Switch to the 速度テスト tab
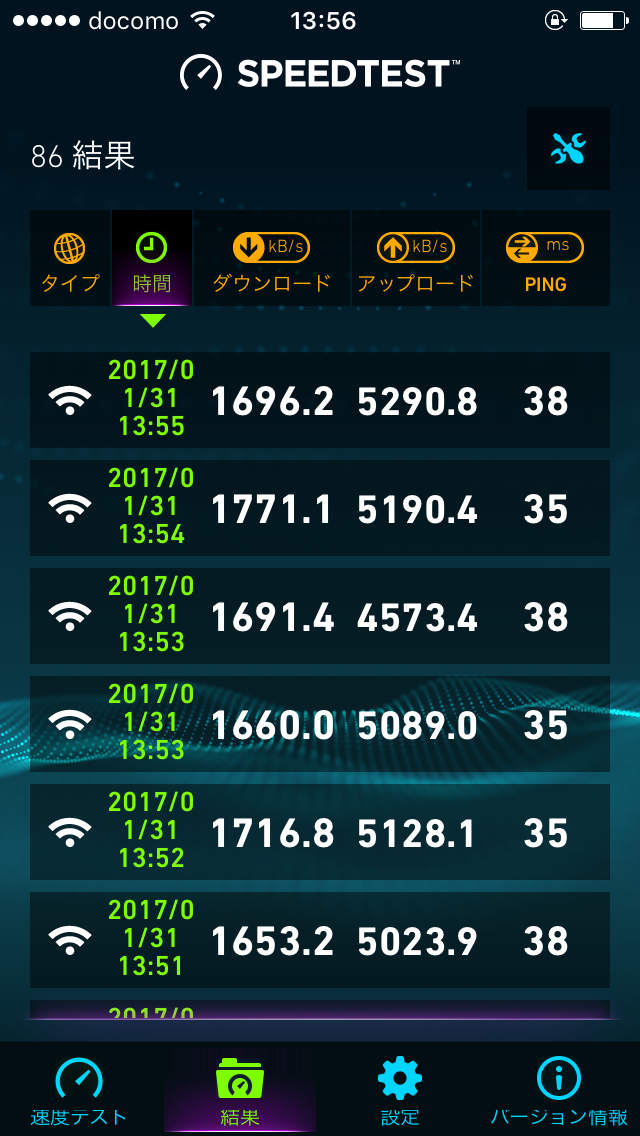640x1136 pixels. coord(79,1090)
